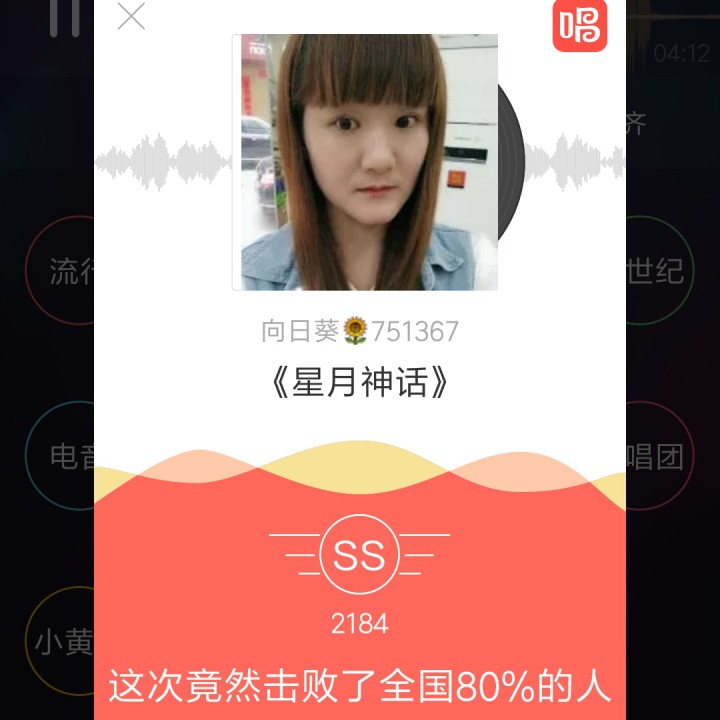Open the profile of 向日葵751367
720x720 pixels.
point(360,331)
